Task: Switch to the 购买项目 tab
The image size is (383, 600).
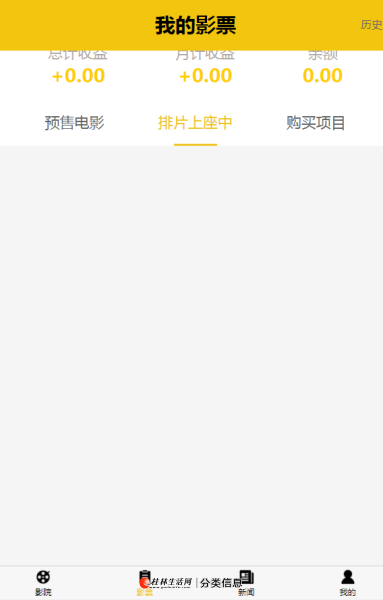Action: (316, 123)
